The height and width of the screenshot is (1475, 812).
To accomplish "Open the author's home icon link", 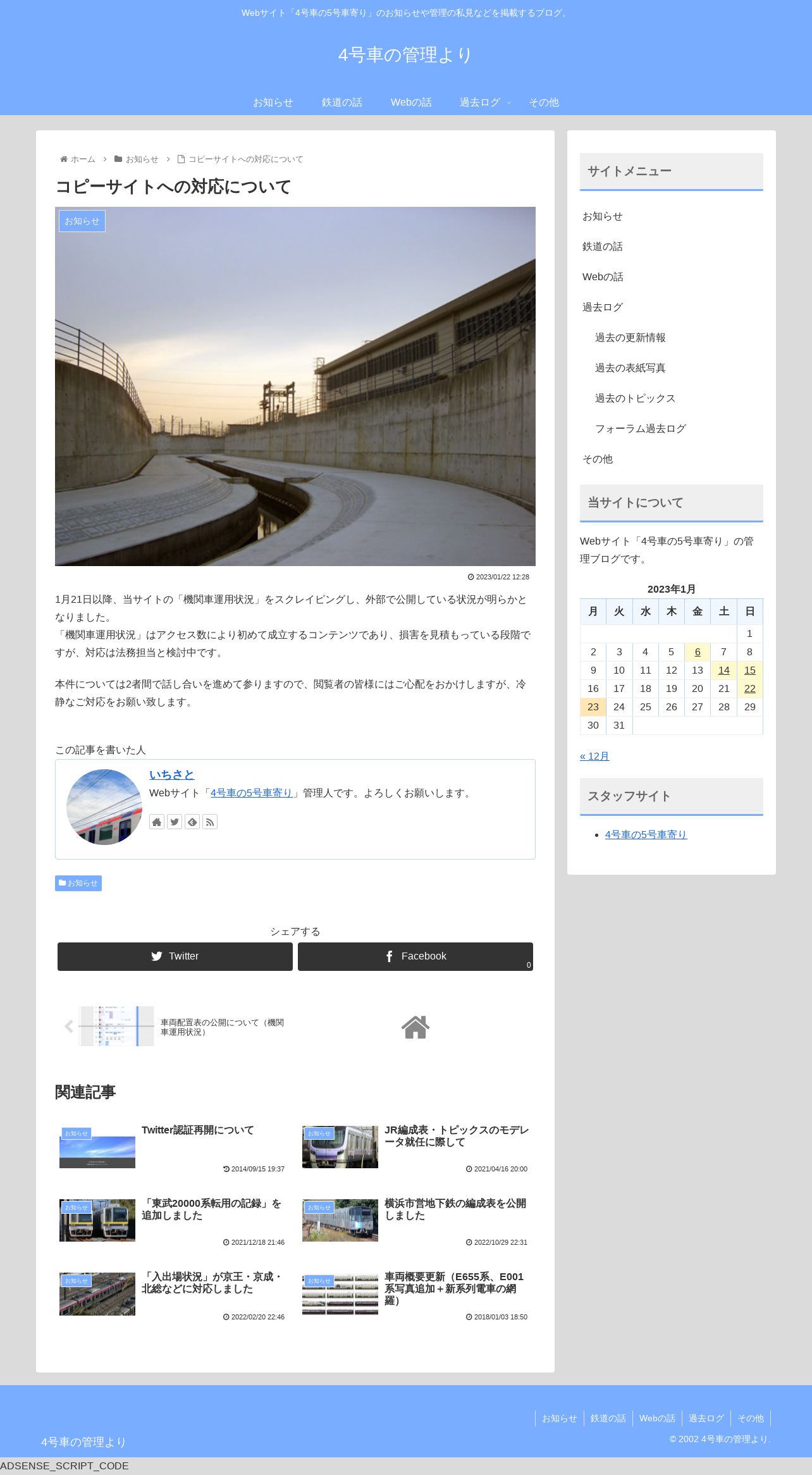I will click(x=157, y=822).
